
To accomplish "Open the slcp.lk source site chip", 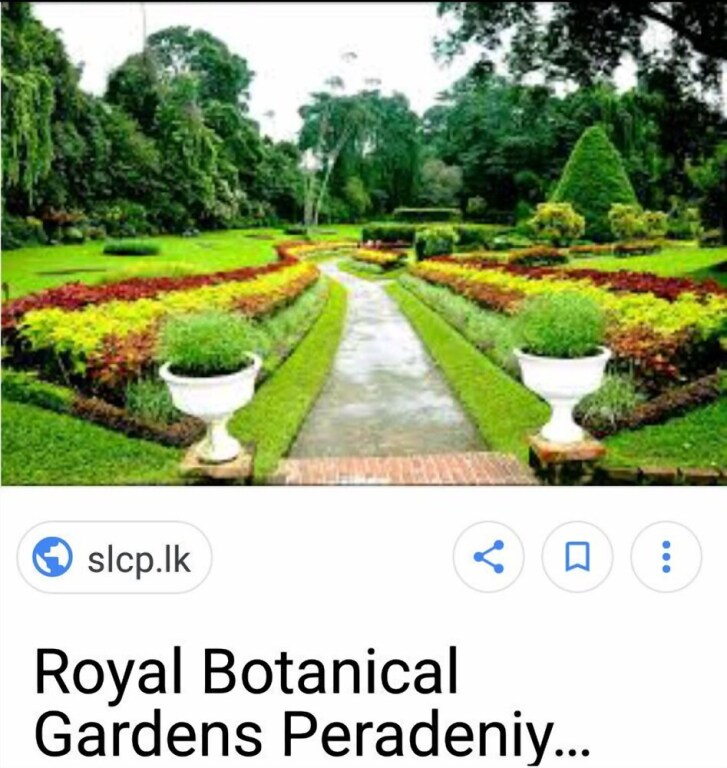I will (x=114, y=557).
